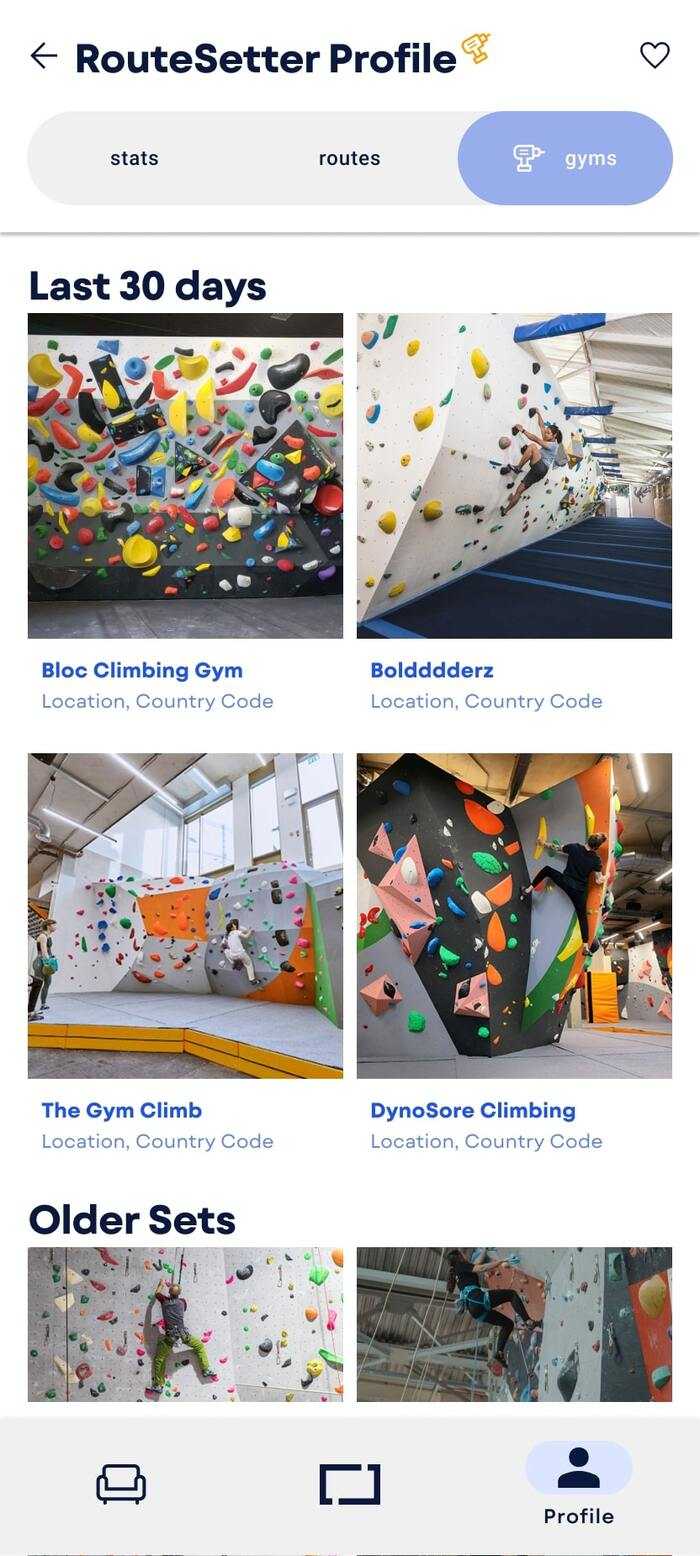Open the scan frame tab in bottom navigation
700x1556 pixels.
click(x=350, y=1484)
